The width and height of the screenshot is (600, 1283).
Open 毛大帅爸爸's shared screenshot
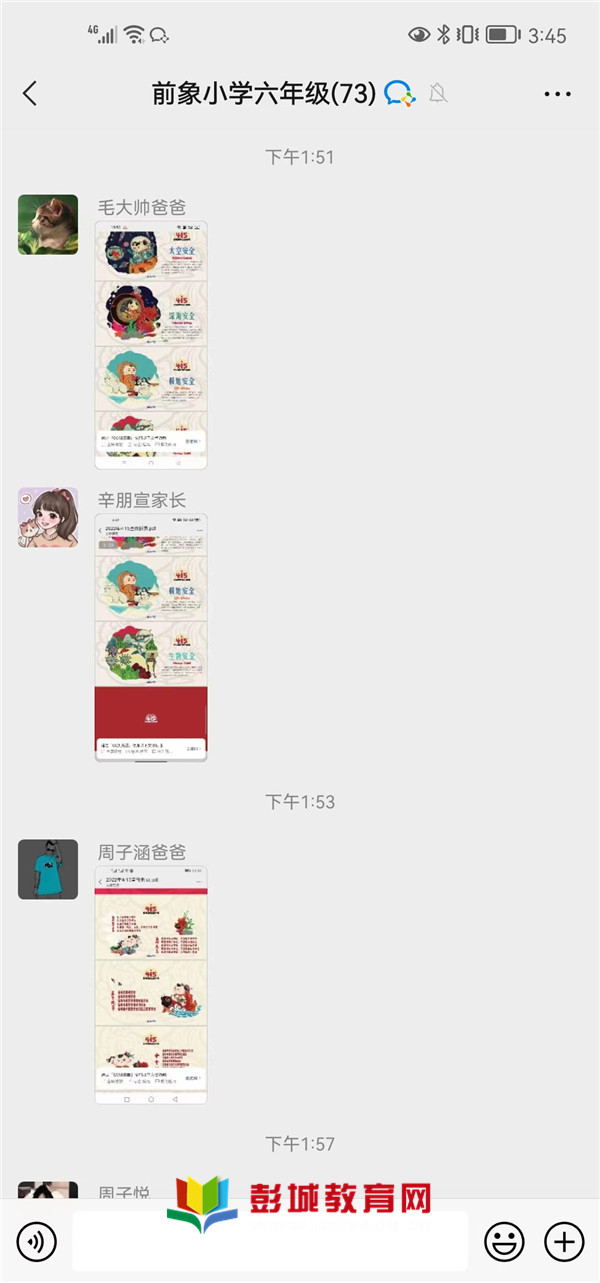click(x=151, y=345)
